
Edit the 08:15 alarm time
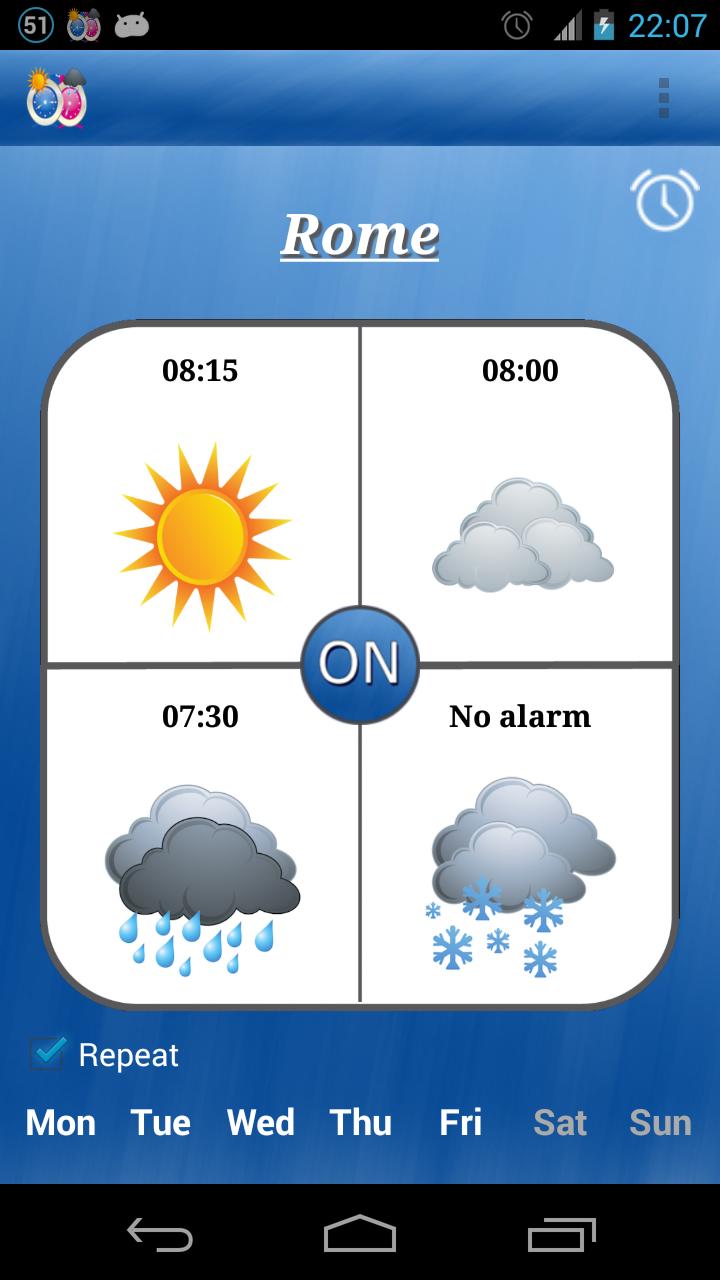coord(200,371)
